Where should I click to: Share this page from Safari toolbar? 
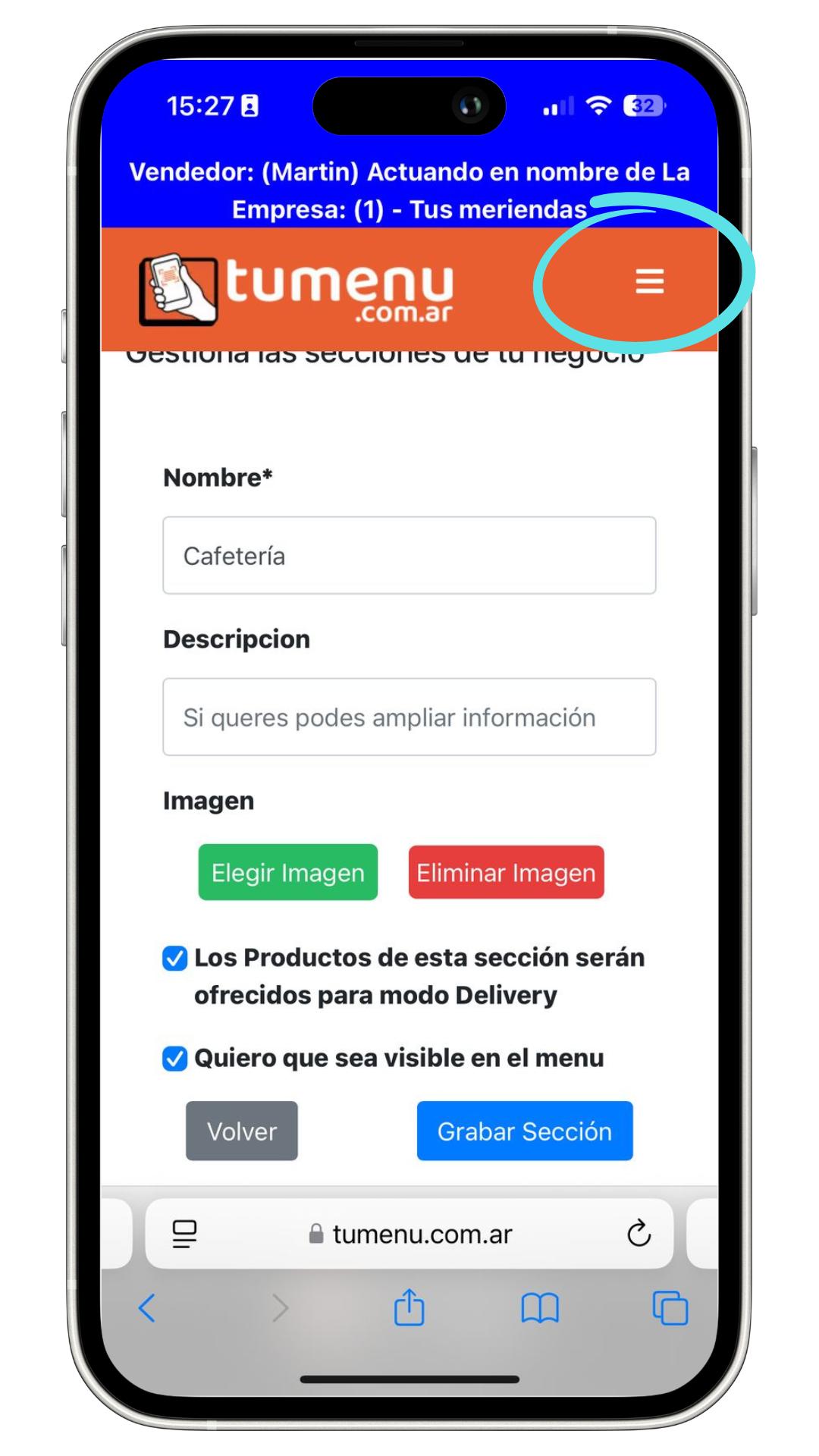point(409,1307)
